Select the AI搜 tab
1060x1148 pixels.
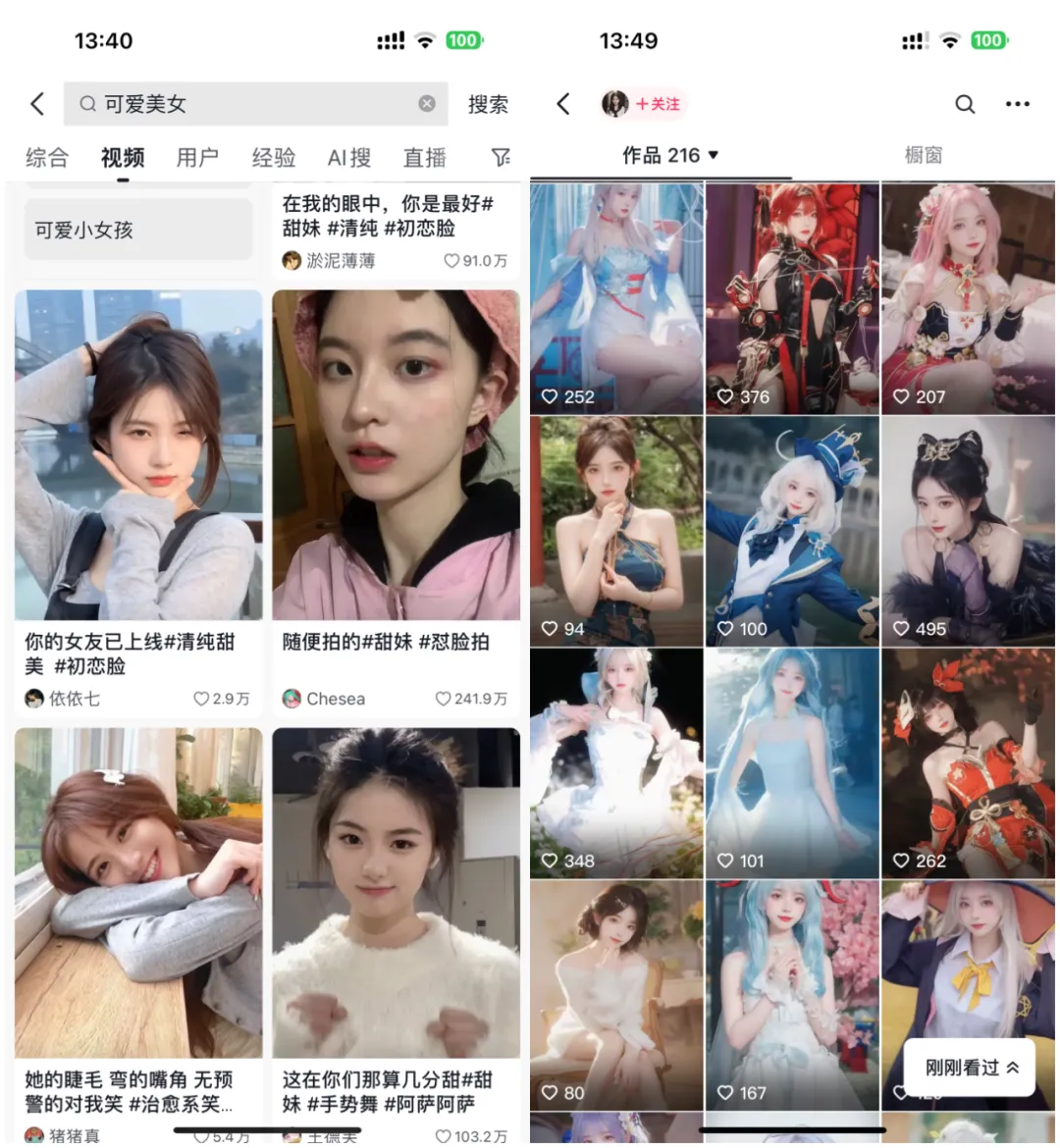click(348, 157)
